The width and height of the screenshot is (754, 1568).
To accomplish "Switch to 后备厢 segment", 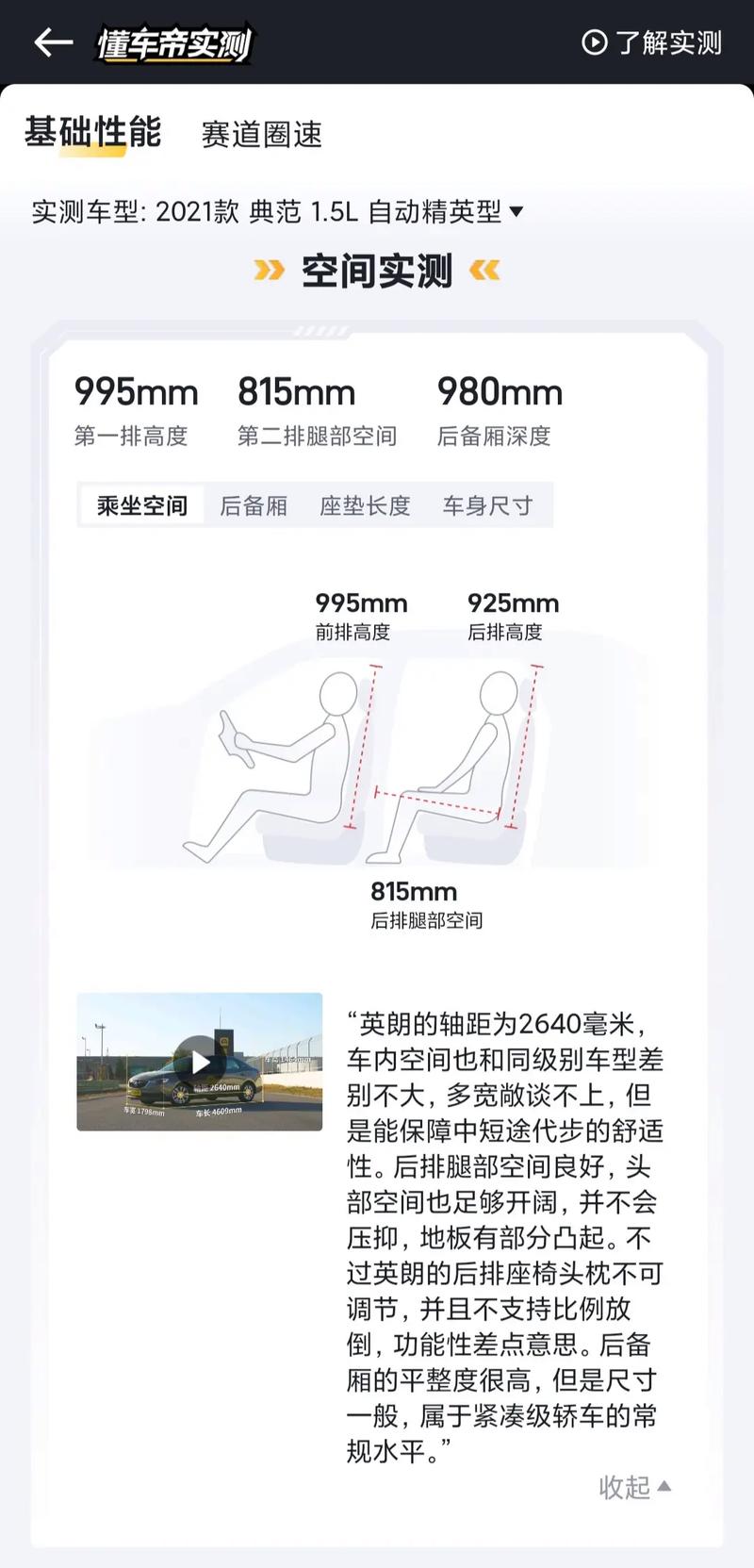I will (x=254, y=505).
